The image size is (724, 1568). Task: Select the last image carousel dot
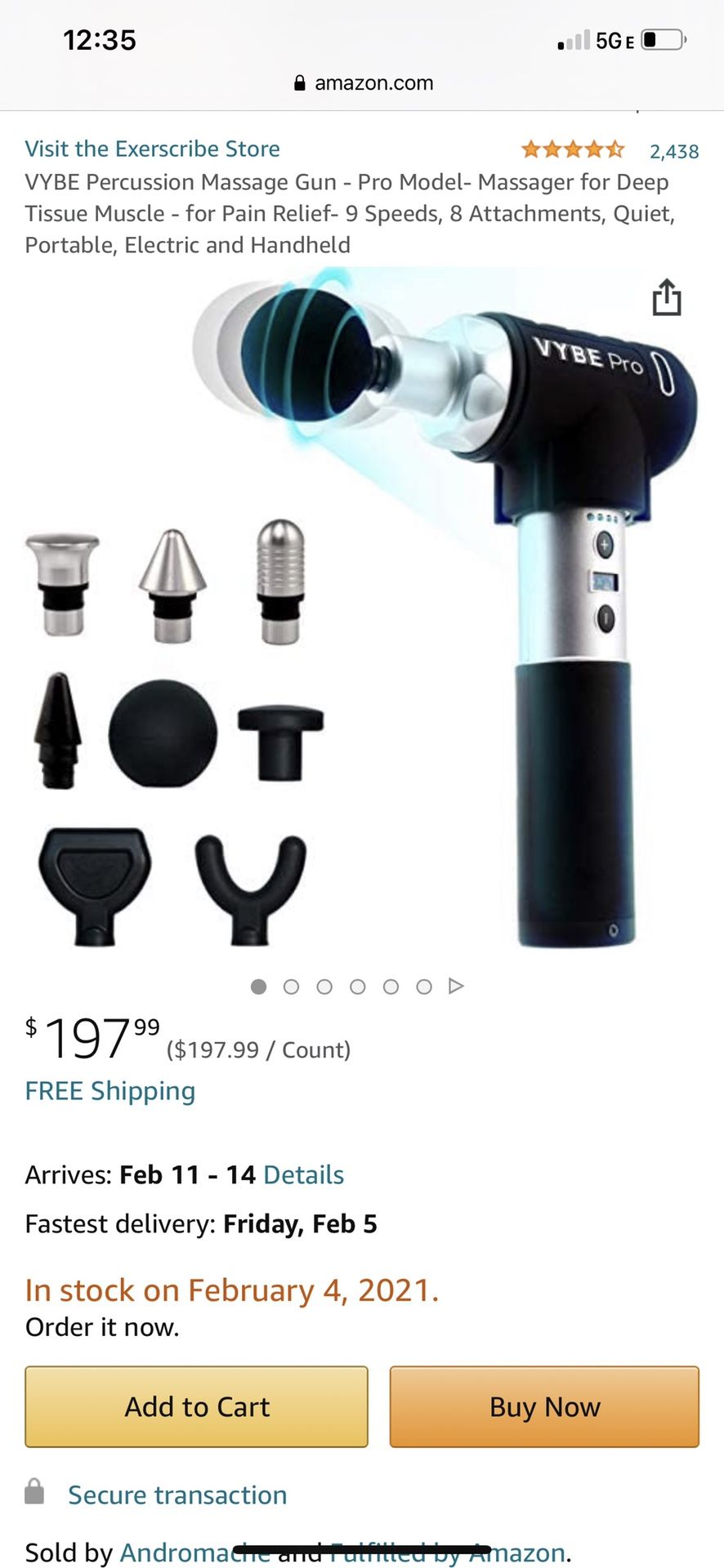[x=424, y=987]
